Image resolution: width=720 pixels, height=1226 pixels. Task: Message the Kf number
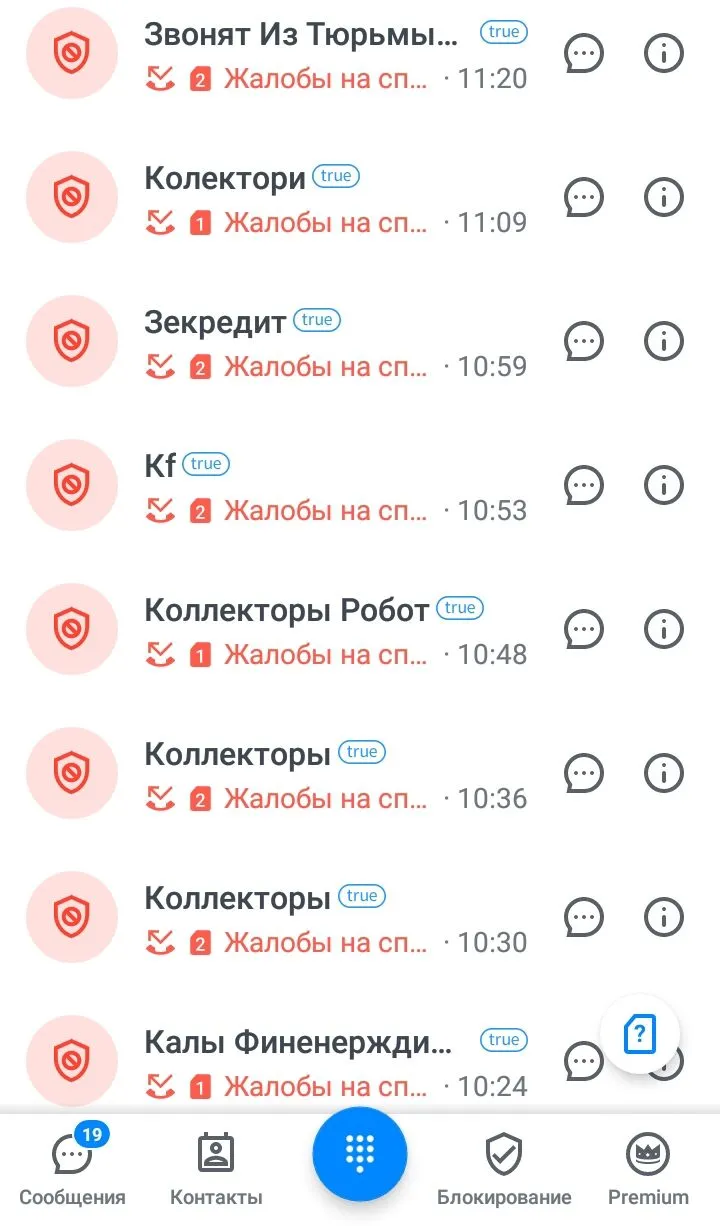tap(584, 486)
